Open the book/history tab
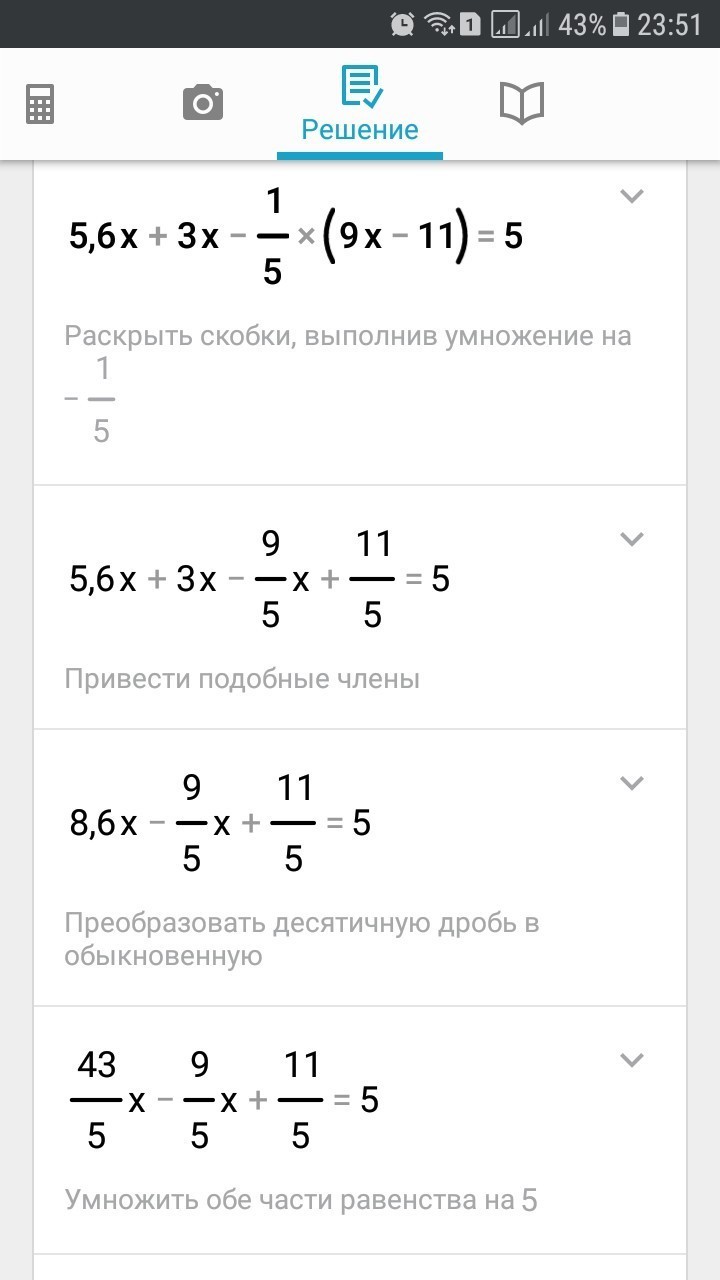The width and height of the screenshot is (720, 1280). (521, 103)
